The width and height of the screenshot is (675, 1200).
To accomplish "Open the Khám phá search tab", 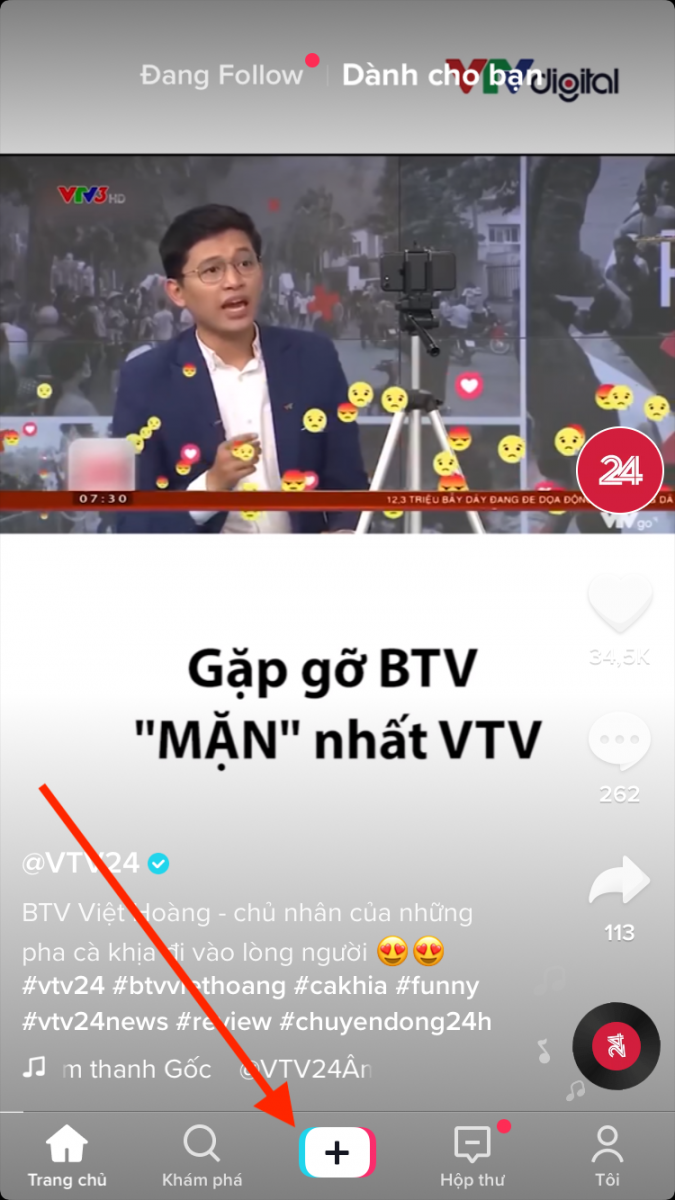I will coord(202,1155).
